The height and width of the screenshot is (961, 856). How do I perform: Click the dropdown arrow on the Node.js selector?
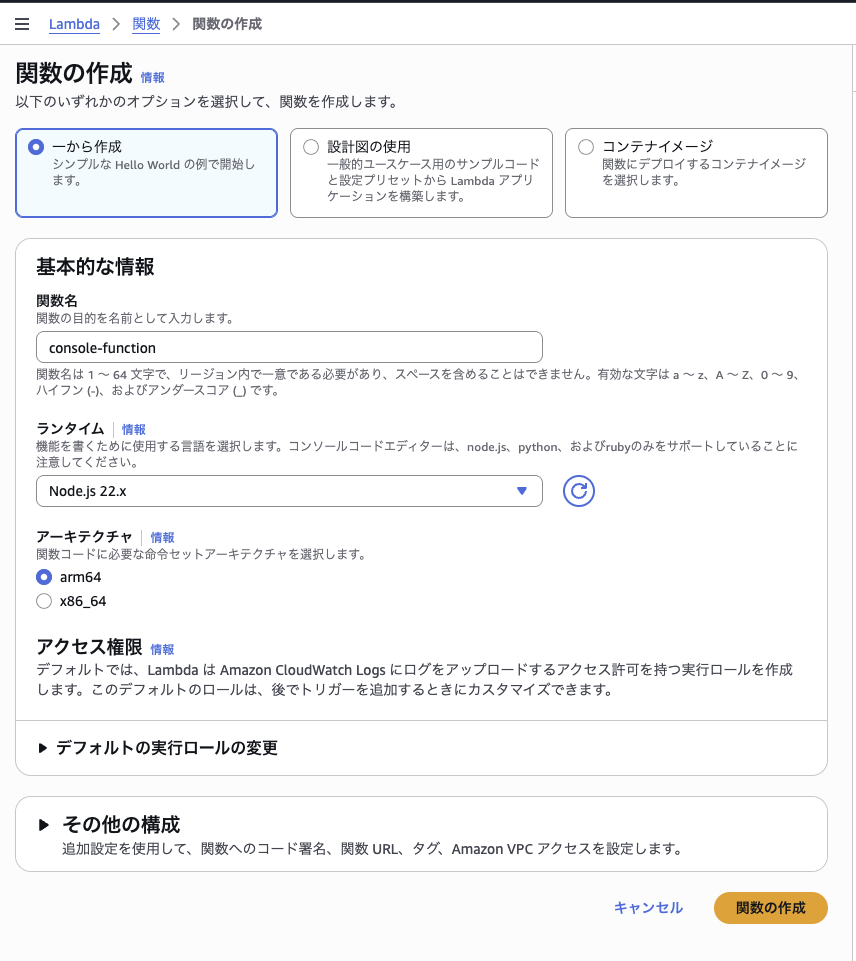(521, 491)
